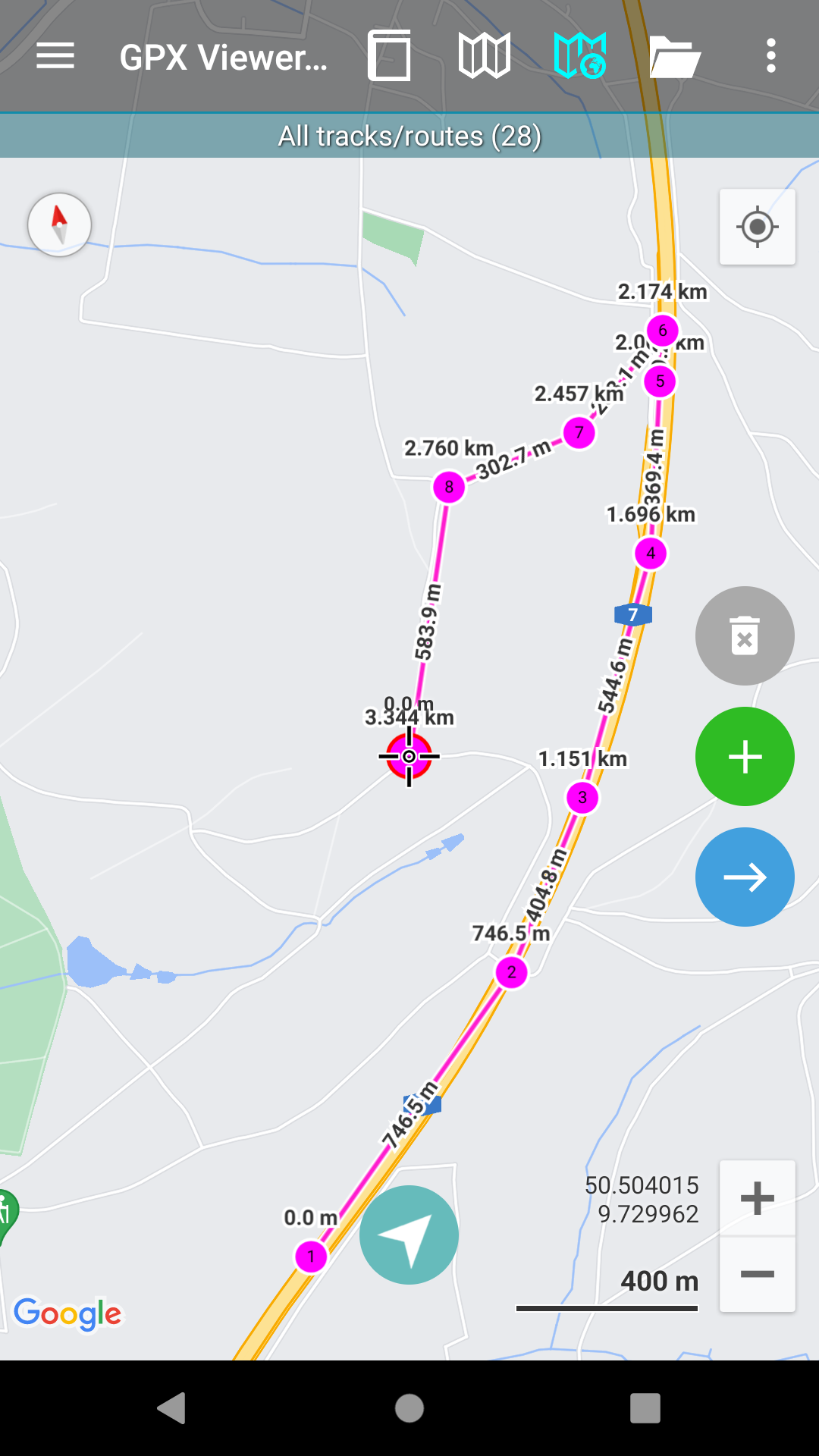
Task: Add a waypoint with the green plus
Action: [745, 756]
